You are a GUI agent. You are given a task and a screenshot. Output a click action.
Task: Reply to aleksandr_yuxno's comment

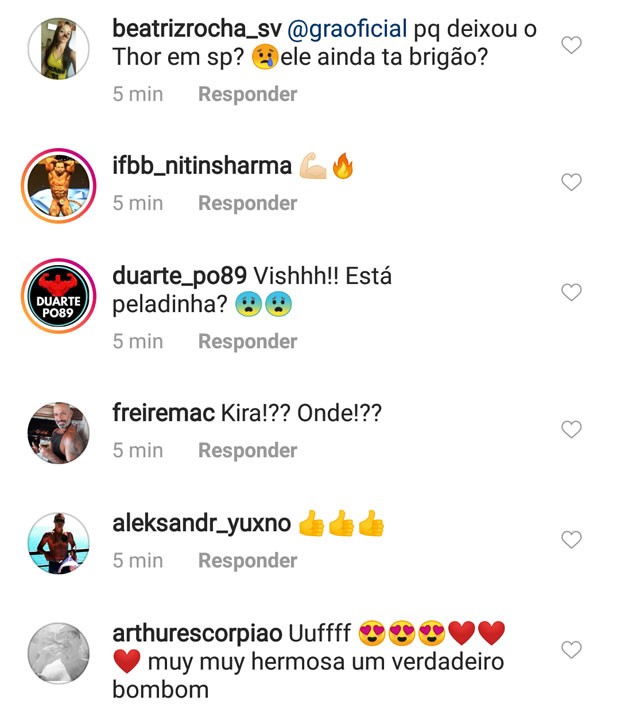point(247,560)
